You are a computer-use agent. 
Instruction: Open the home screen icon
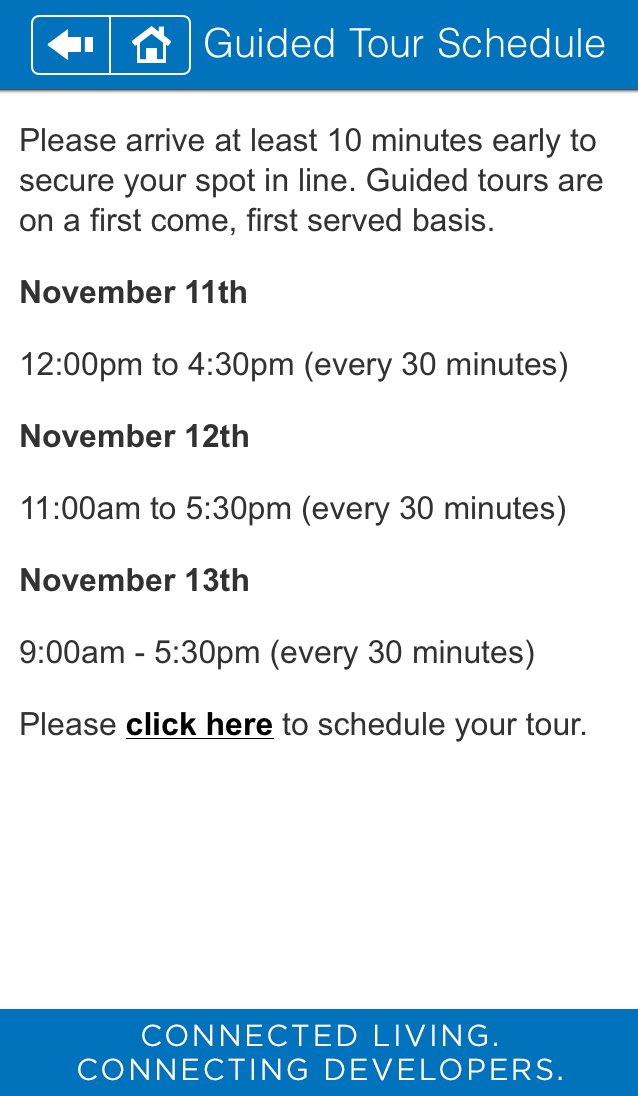point(151,45)
